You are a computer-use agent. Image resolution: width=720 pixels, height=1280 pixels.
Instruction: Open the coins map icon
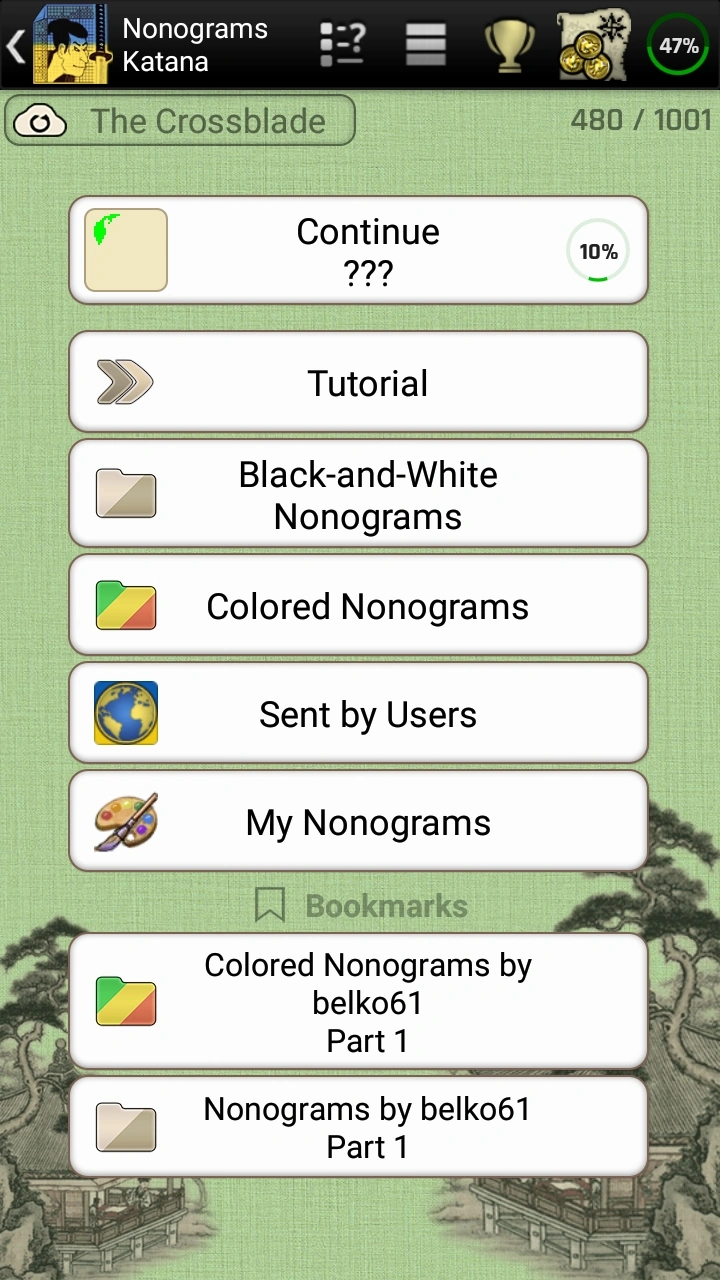click(x=594, y=45)
